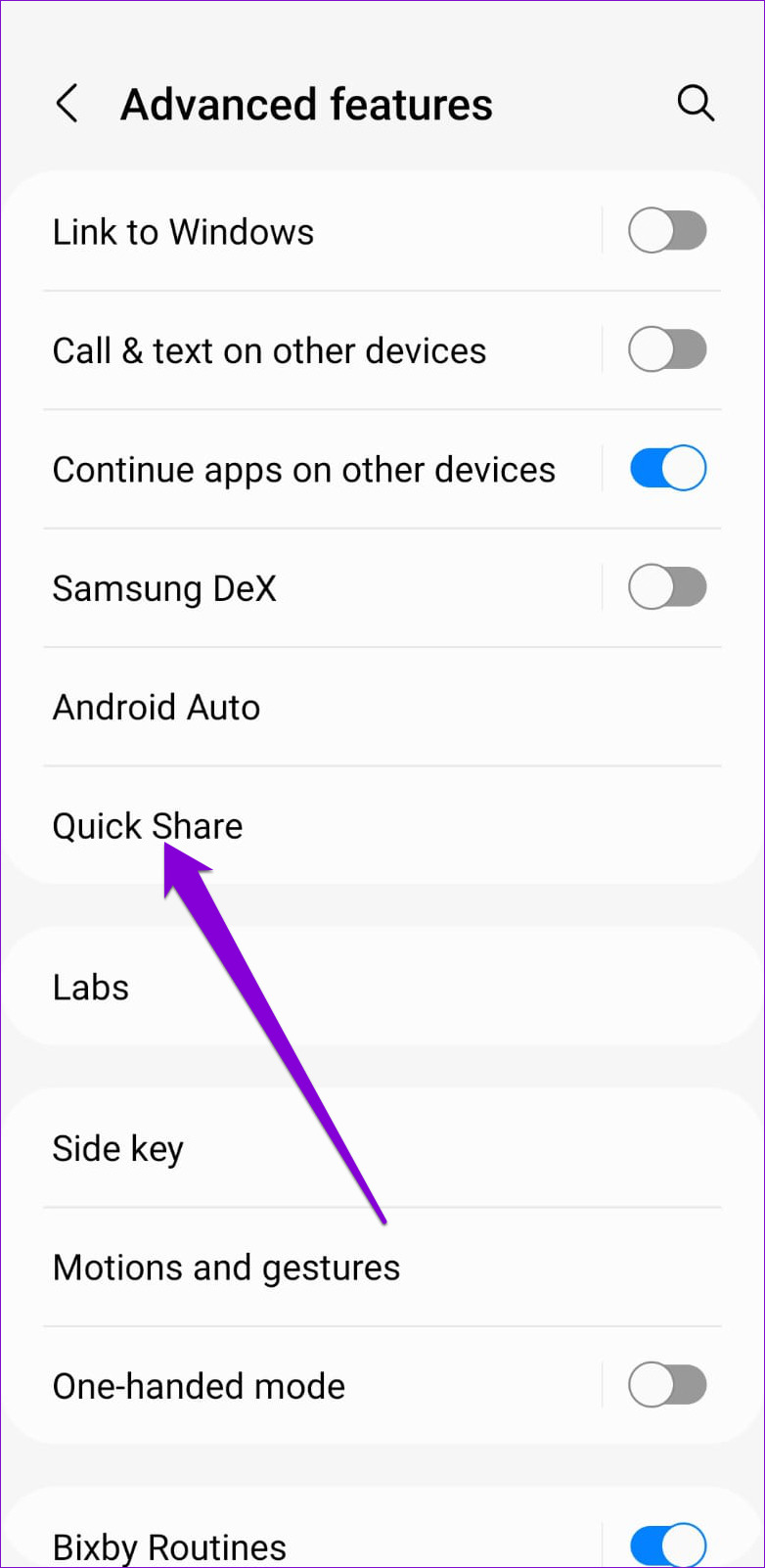Open Side key settings

tap(382, 1148)
